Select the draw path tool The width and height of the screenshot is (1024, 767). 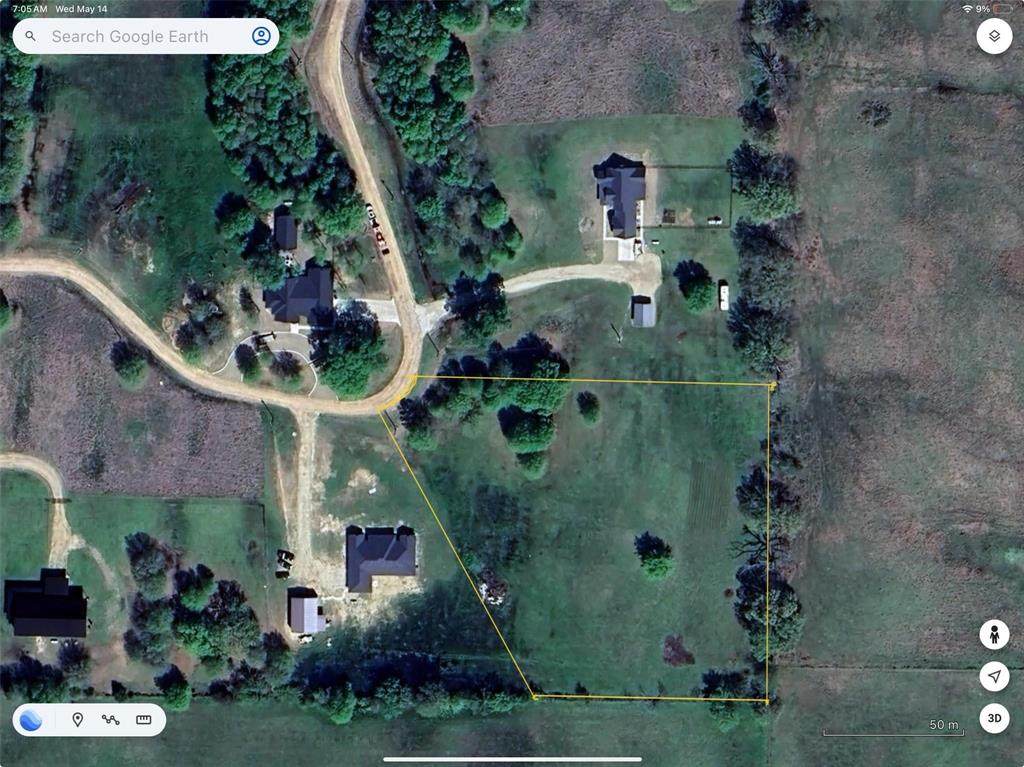pos(110,720)
